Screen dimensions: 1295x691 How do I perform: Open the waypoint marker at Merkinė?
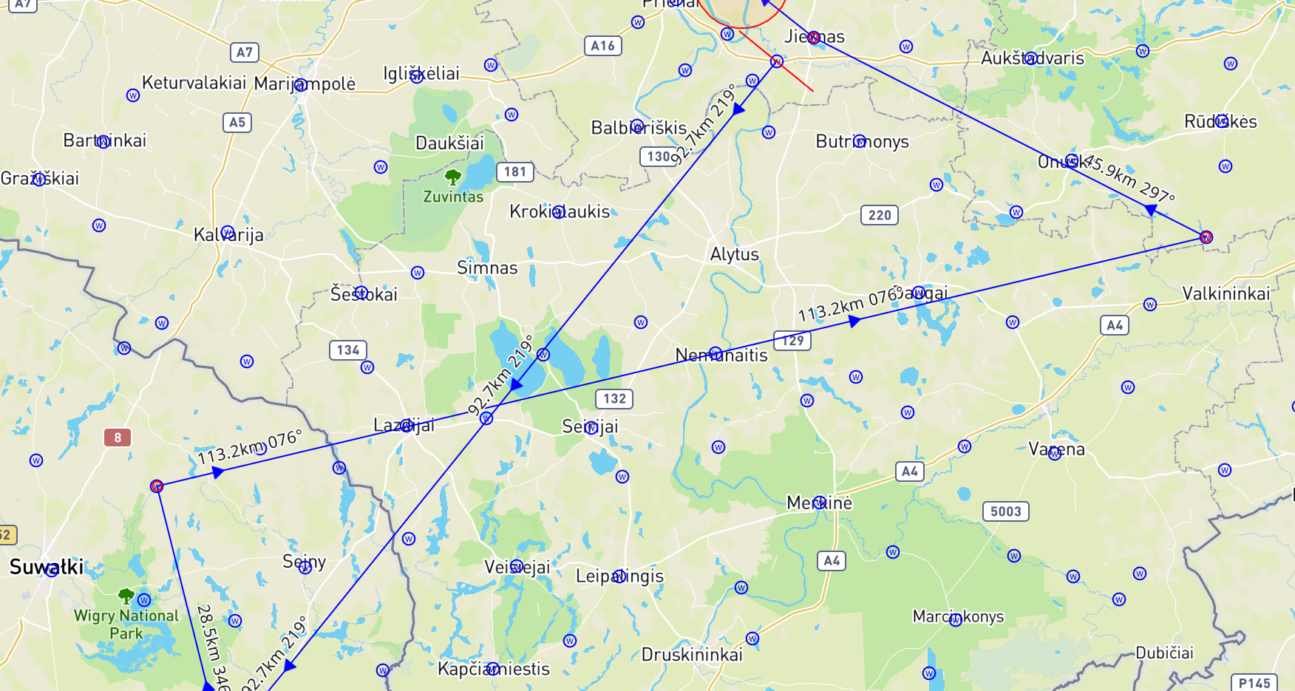(819, 502)
